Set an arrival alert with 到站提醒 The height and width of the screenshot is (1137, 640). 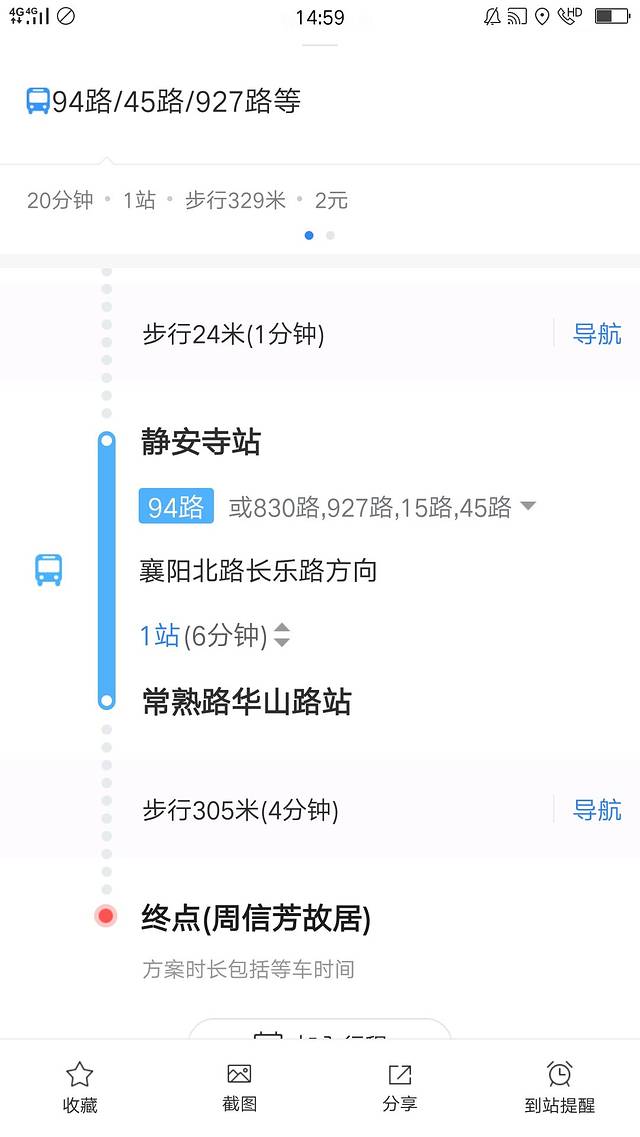tap(559, 1087)
